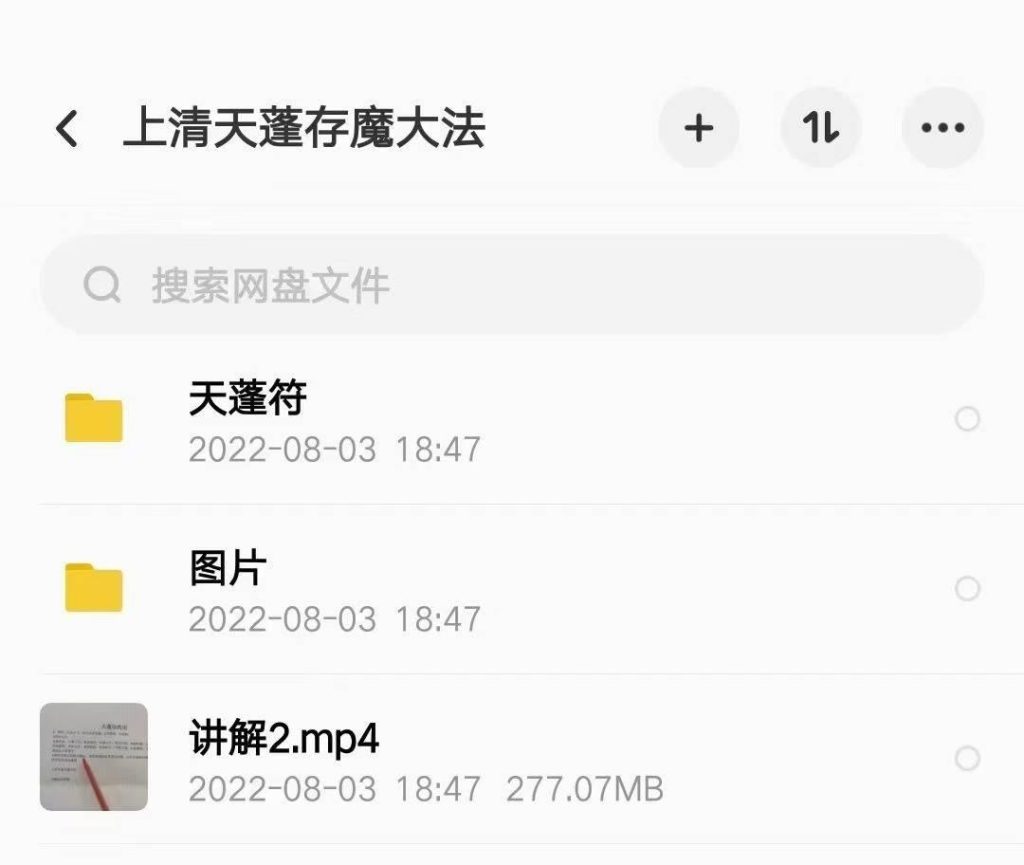1024x865 pixels.
Task: Play the 讲解2.mp4 video file
Action: (284, 740)
